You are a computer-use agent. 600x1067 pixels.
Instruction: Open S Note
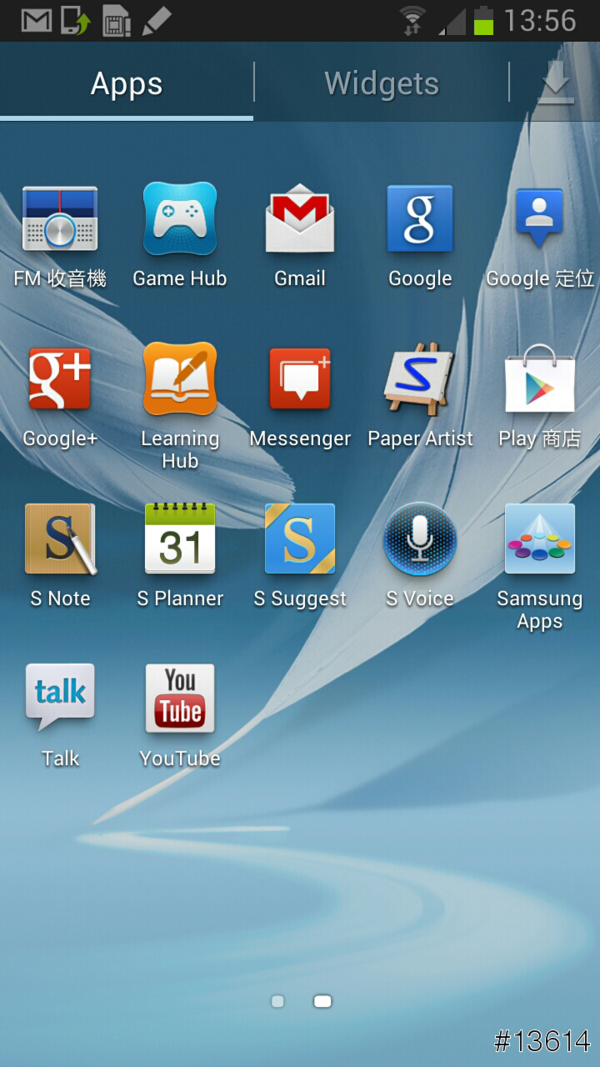click(60, 539)
